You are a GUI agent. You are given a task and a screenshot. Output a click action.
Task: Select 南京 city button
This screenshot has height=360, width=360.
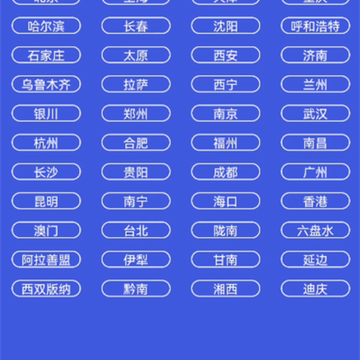[x=226, y=114]
